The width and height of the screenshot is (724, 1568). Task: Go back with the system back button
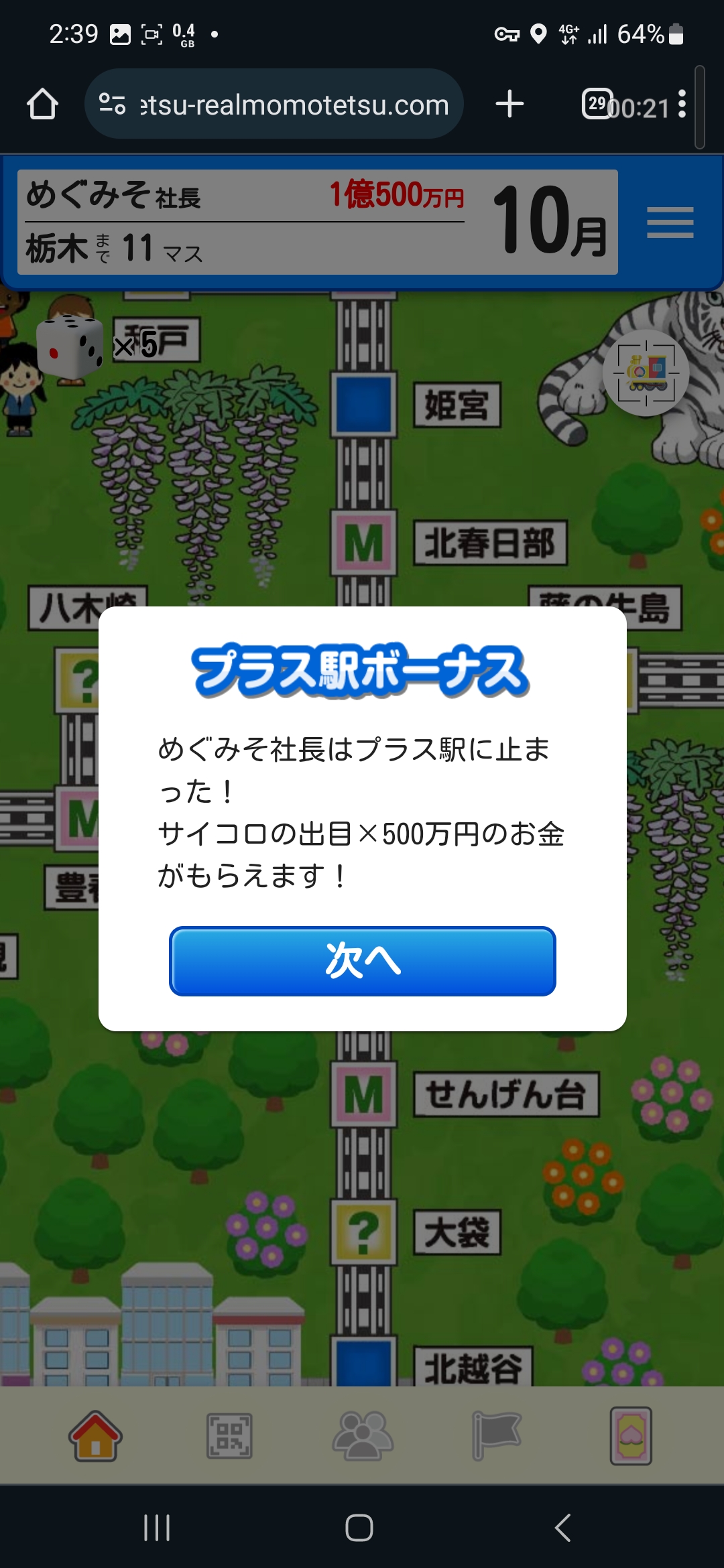tap(563, 1528)
